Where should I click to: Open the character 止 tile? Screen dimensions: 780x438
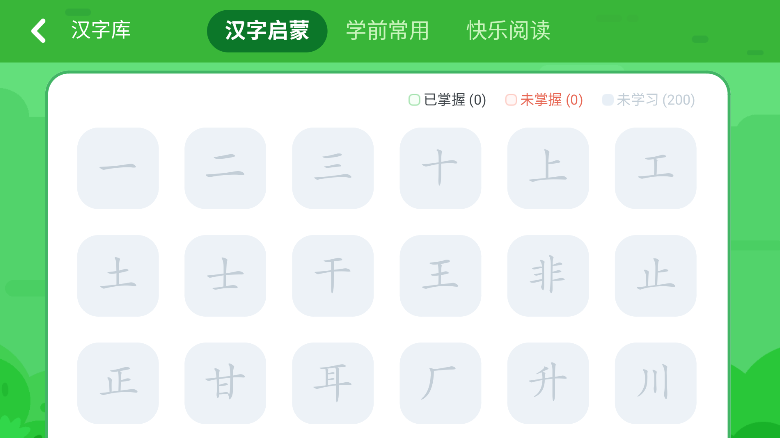point(655,275)
